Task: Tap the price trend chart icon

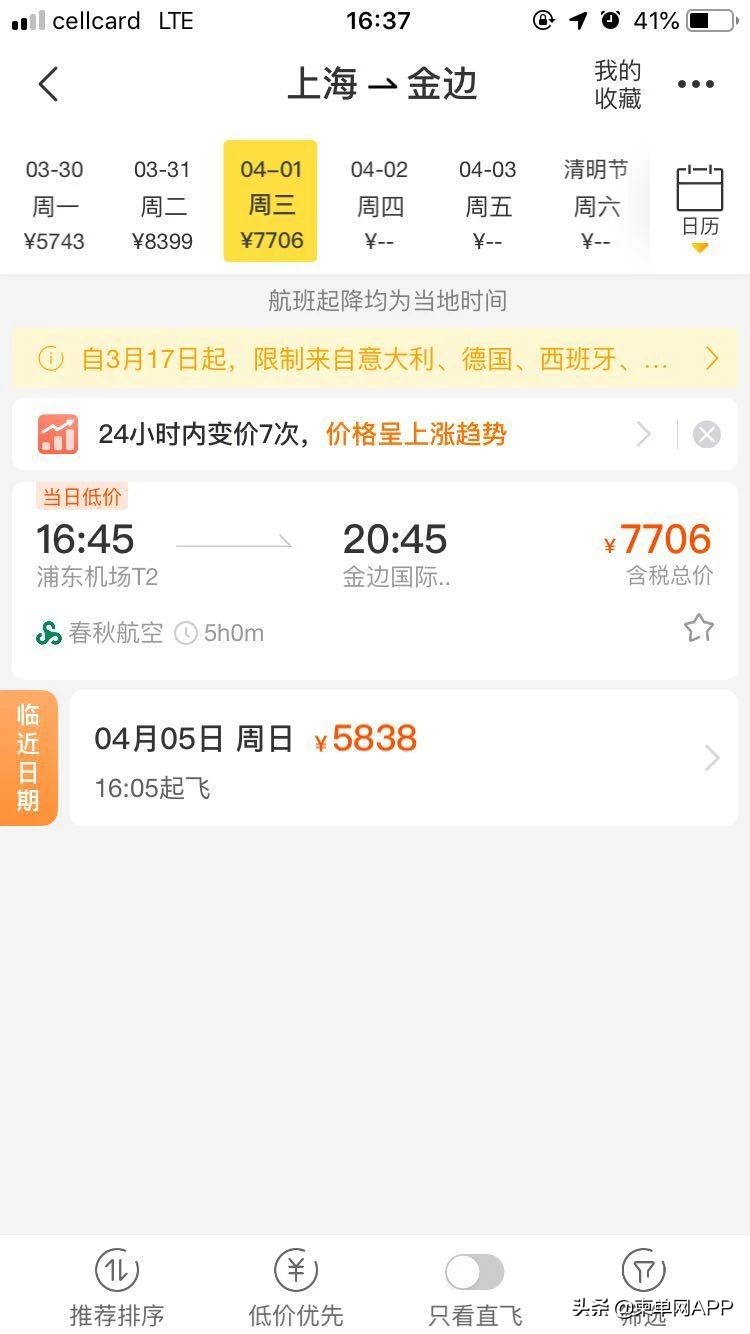Action: tap(57, 433)
